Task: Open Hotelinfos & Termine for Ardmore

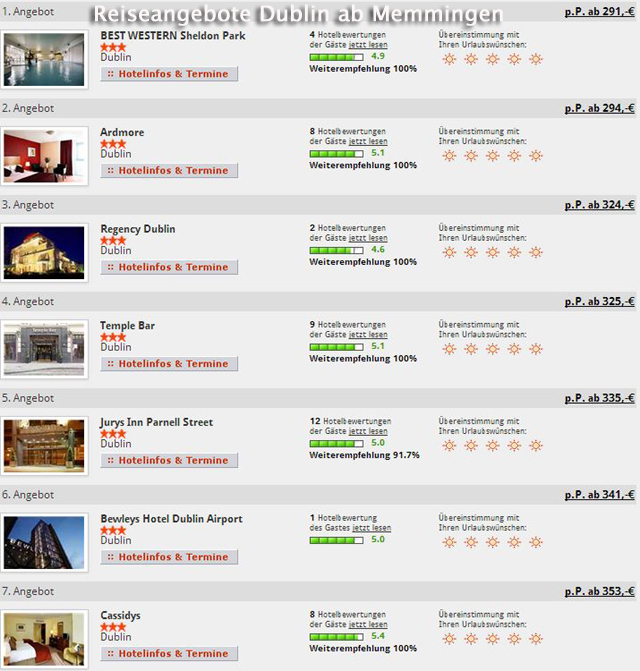Action: point(169,171)
